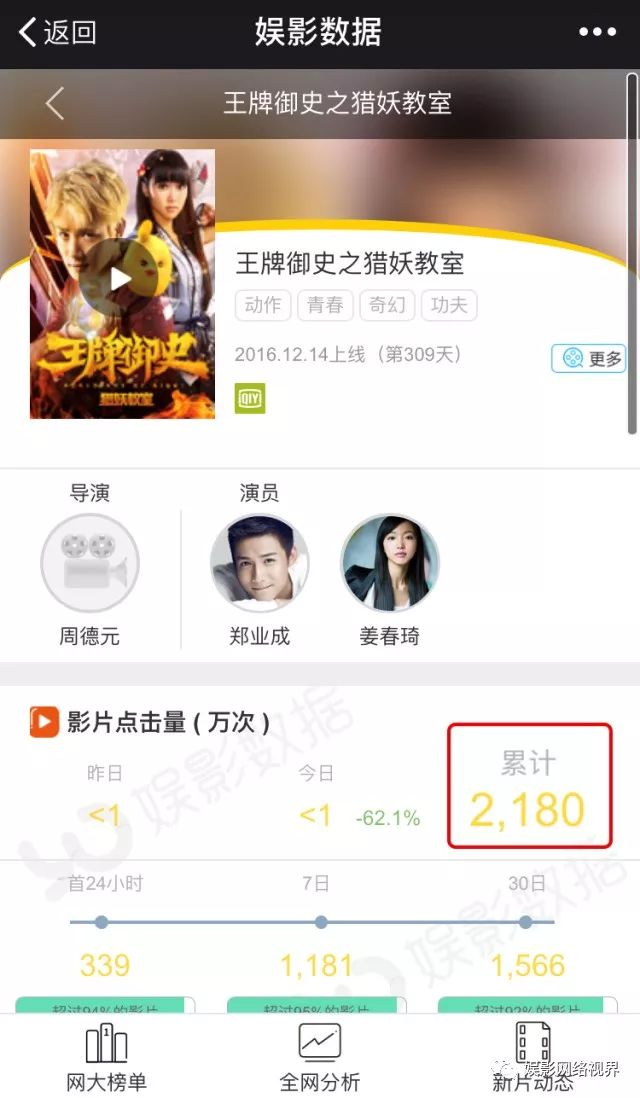Select the 奇幻 genre tag
The height and width of the screenshot is (1098, 640).
(x=387, y=305)
